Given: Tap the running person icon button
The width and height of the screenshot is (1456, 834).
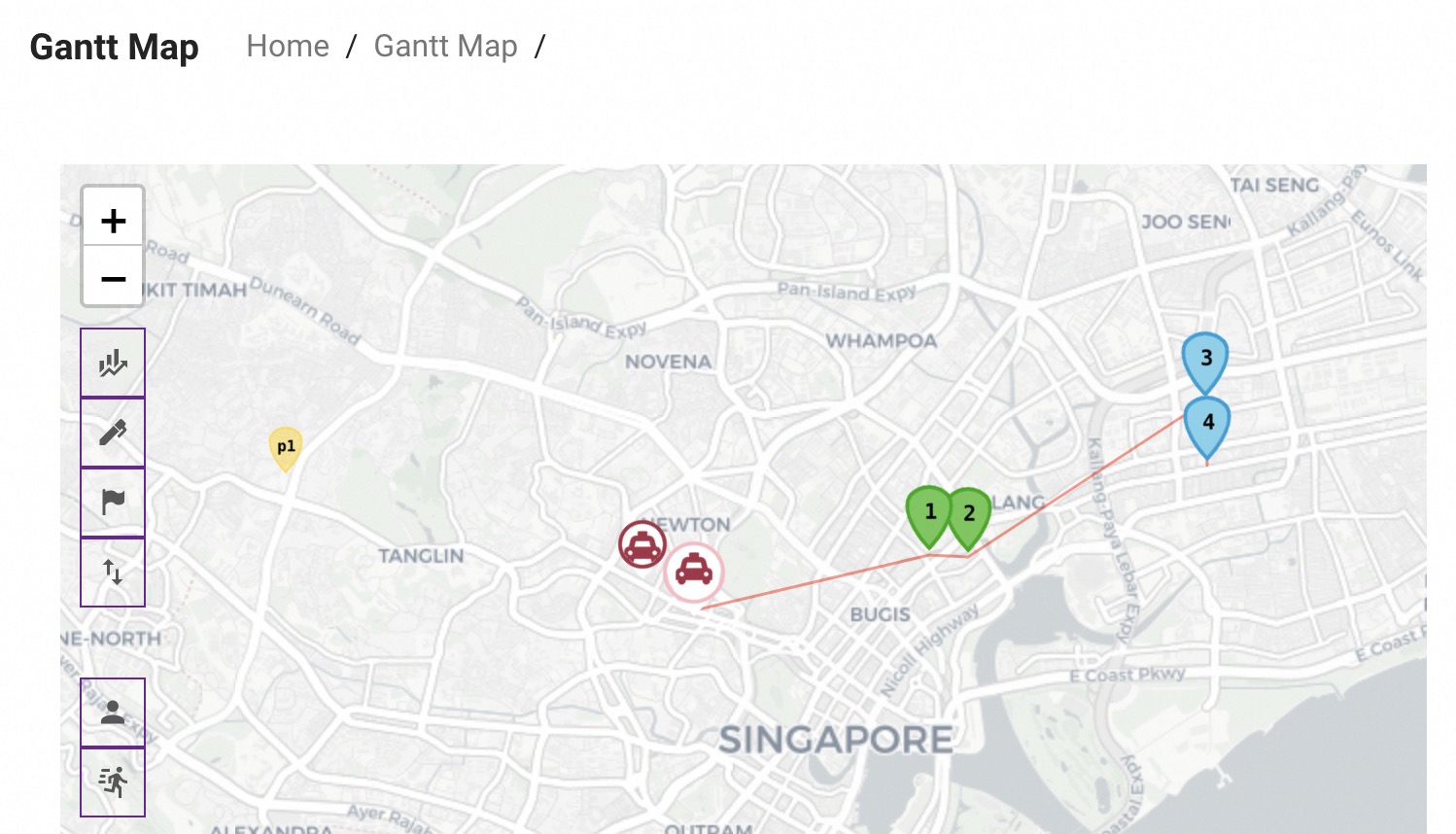Looking at the screenshot, I should pos(113,782).
